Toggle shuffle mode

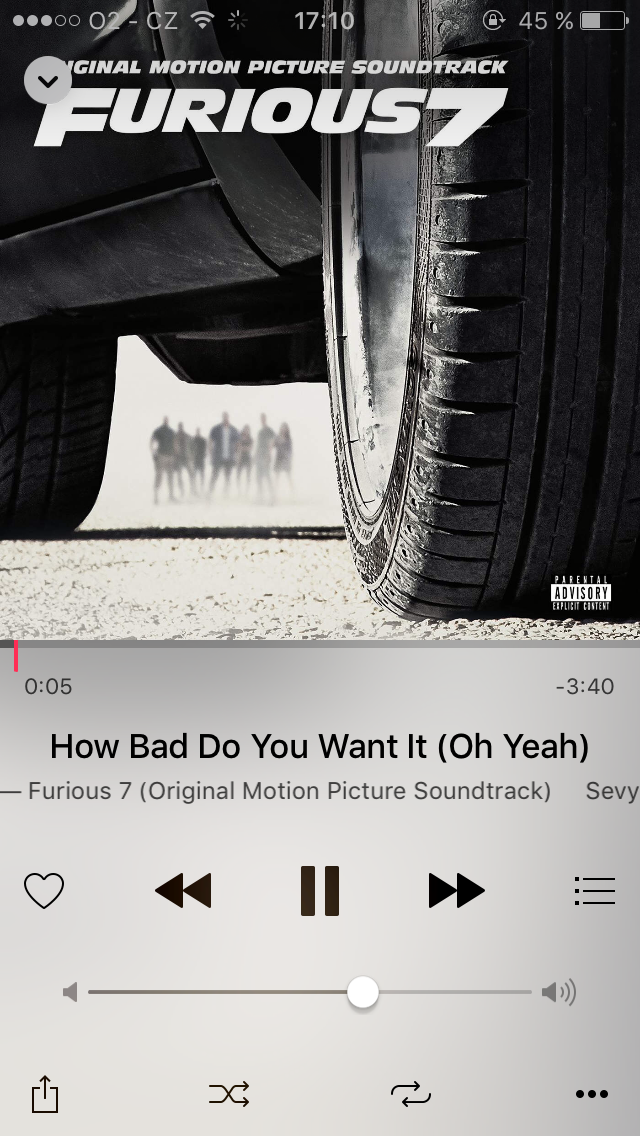pyautogui.click(x=229, y=1095)
